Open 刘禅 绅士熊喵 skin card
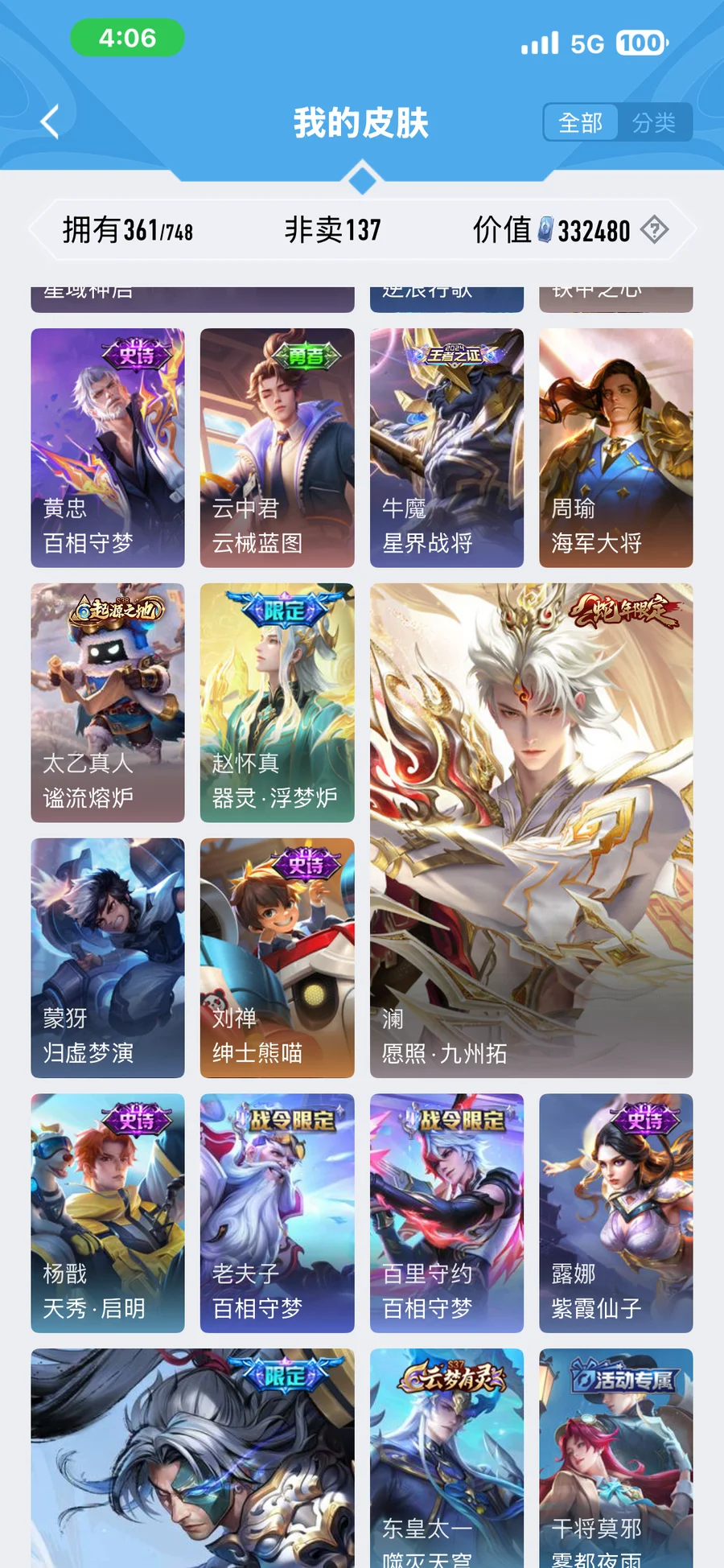724x1568 pixels. point(277,957)
